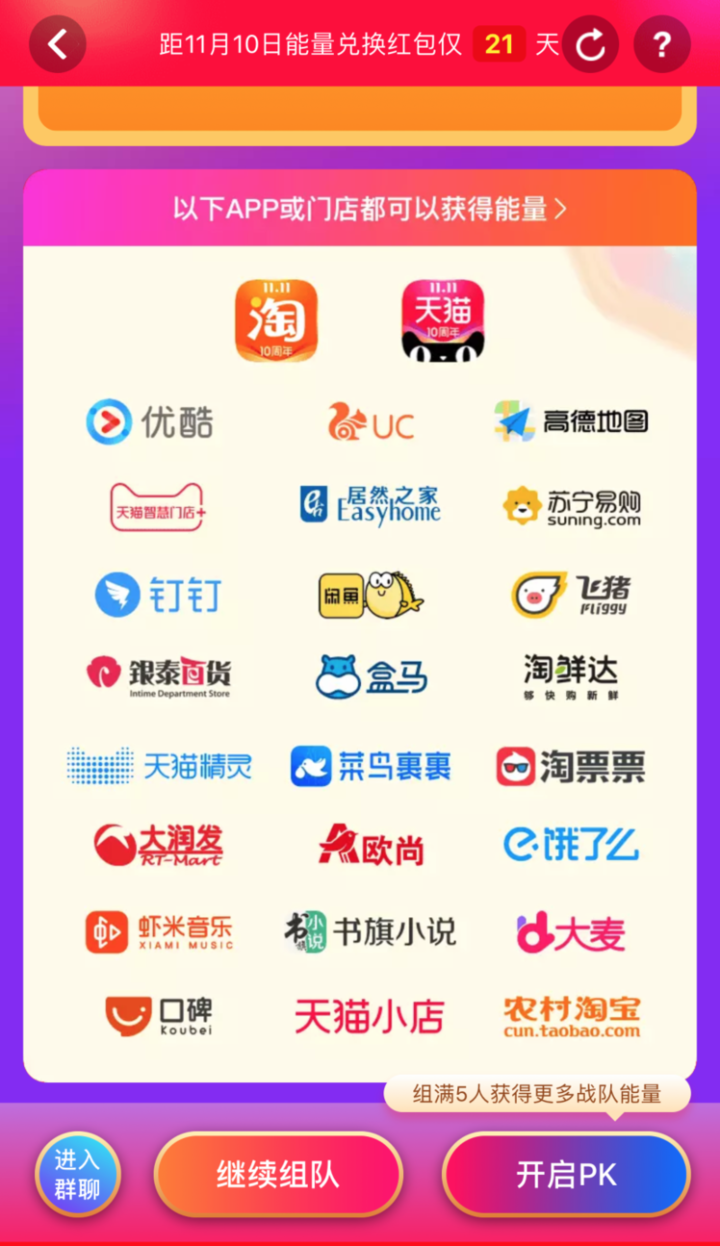The height and width of the screenshot is (1246, 720).
Task: Tap the 继续组队 button
Action: [278, 1174]
